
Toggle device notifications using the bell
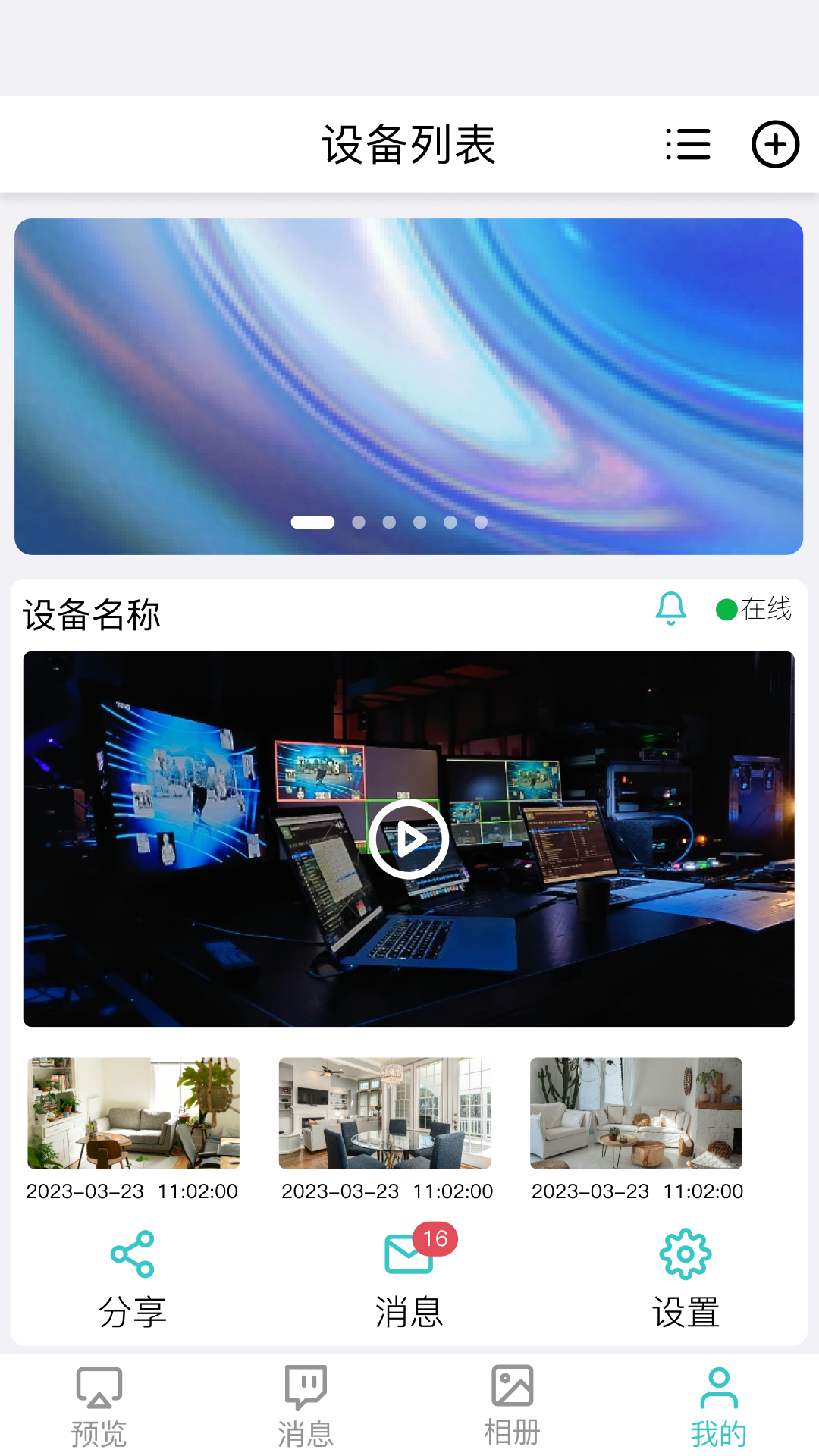670,608
